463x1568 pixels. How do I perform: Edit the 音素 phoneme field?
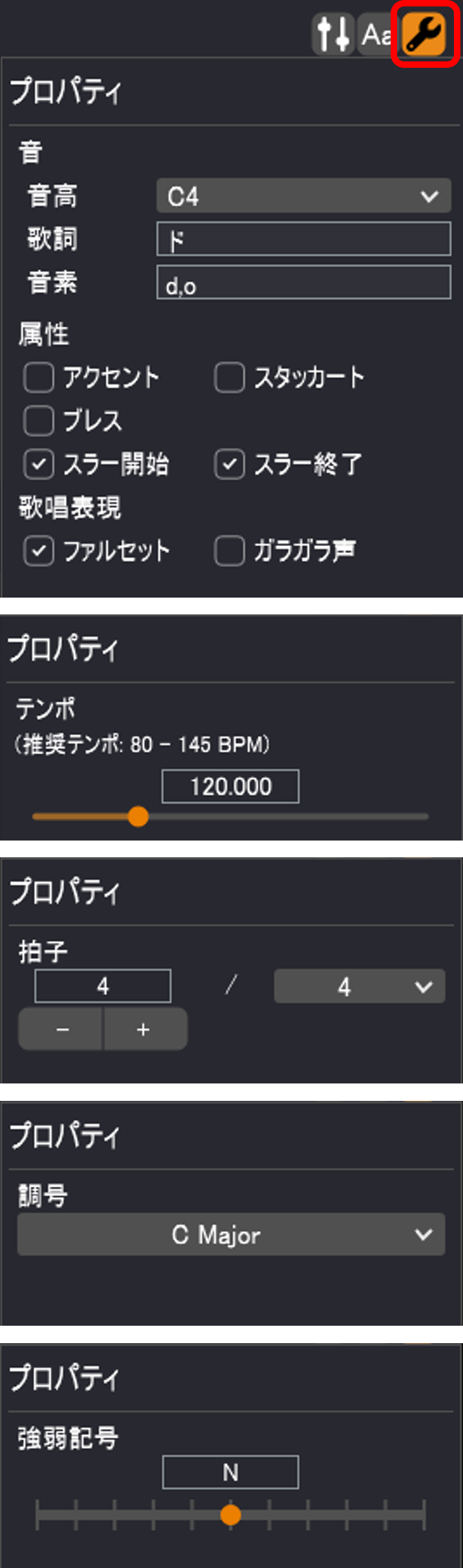[x=303, y=282]
